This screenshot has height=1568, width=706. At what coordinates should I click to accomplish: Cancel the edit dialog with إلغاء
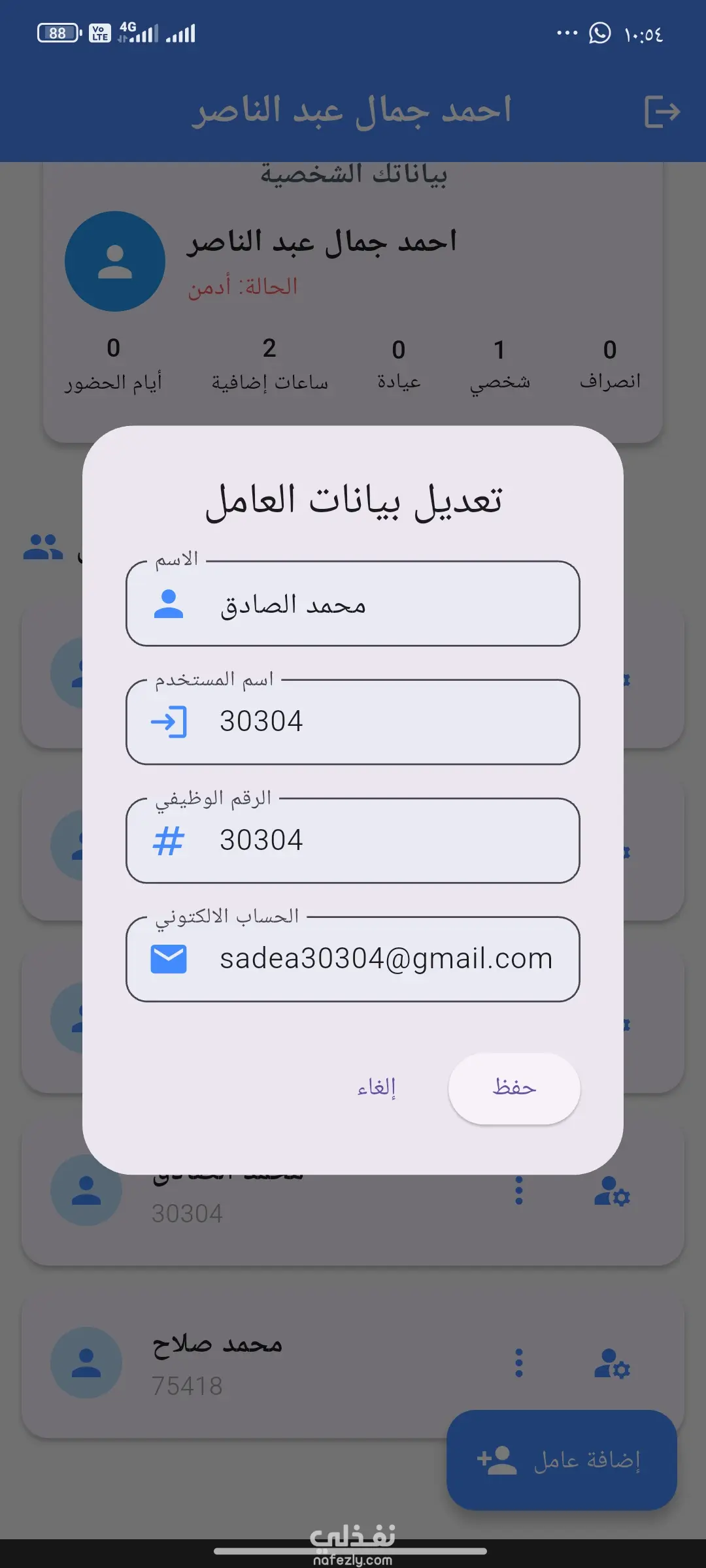377,1088
